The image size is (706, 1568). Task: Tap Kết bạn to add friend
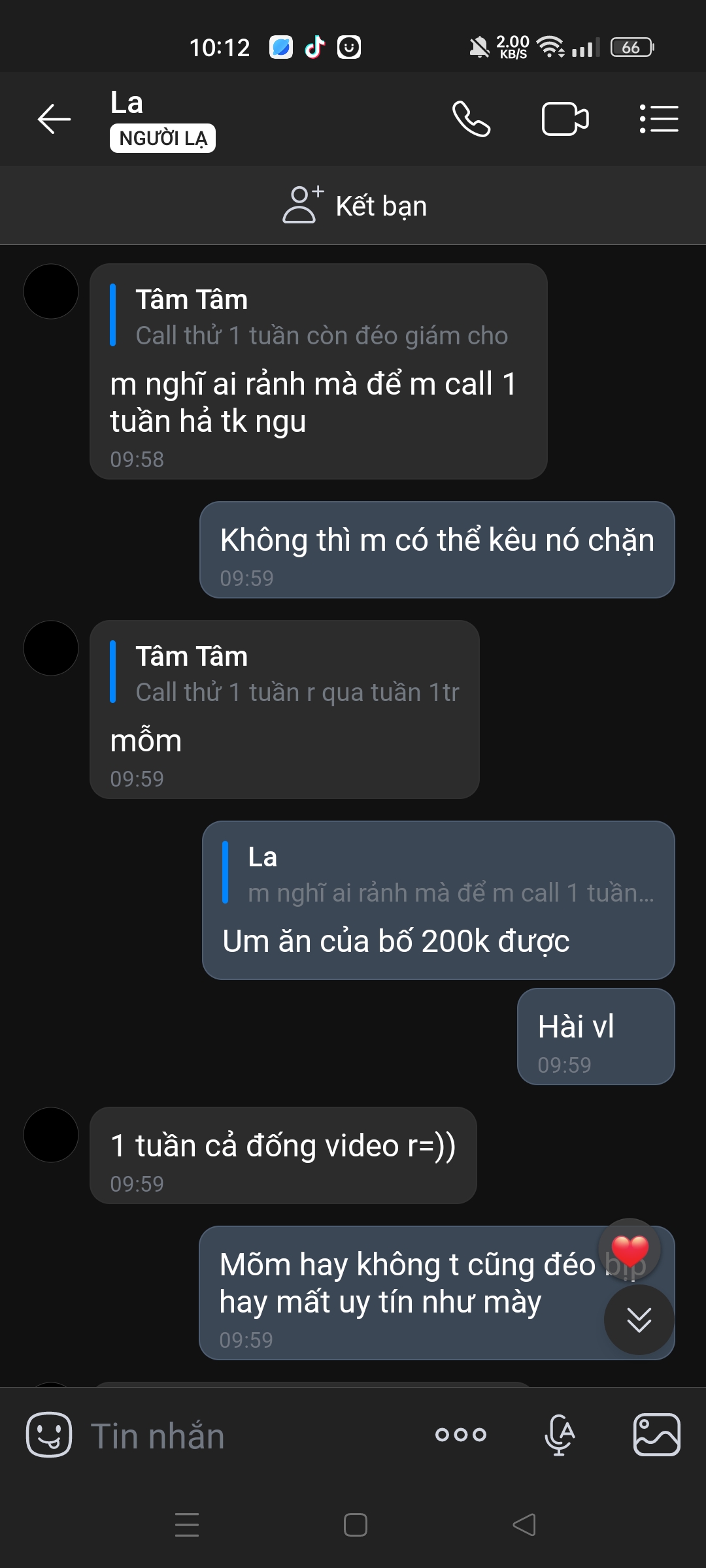pos(354,206)
